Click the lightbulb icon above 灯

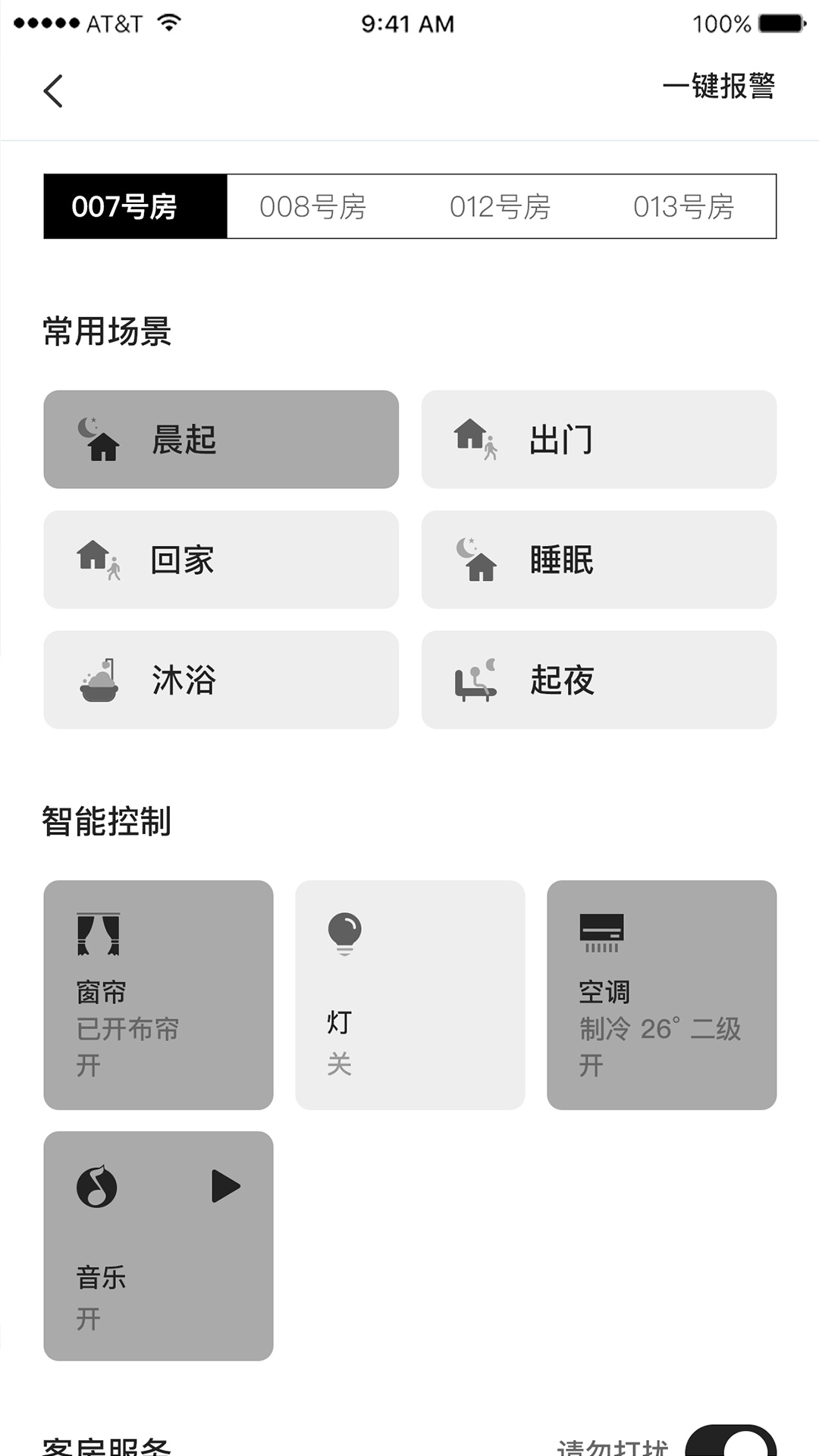coord(345,934)
